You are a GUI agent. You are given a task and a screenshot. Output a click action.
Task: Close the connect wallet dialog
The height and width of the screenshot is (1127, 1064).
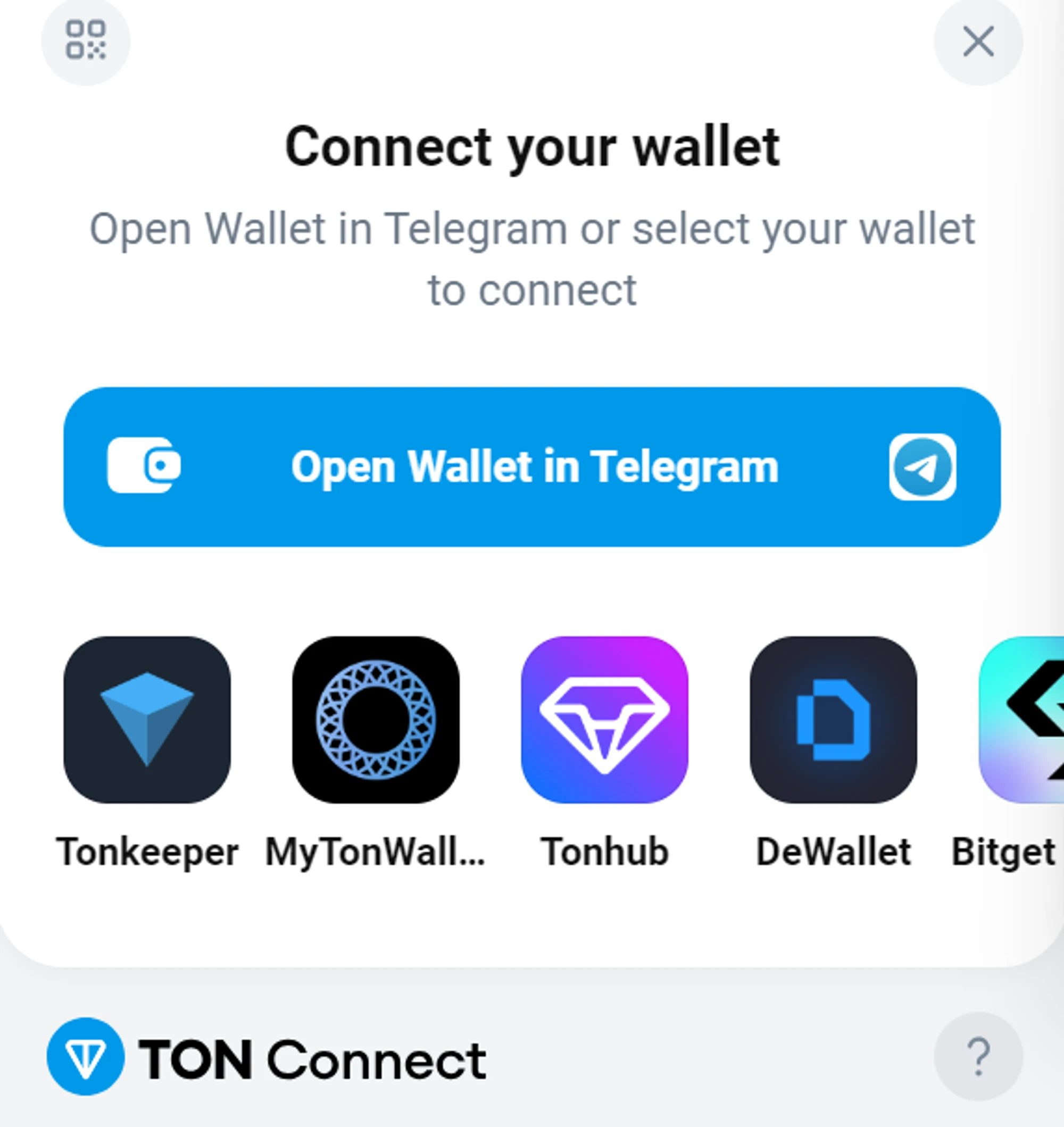(x=978, y=41)
